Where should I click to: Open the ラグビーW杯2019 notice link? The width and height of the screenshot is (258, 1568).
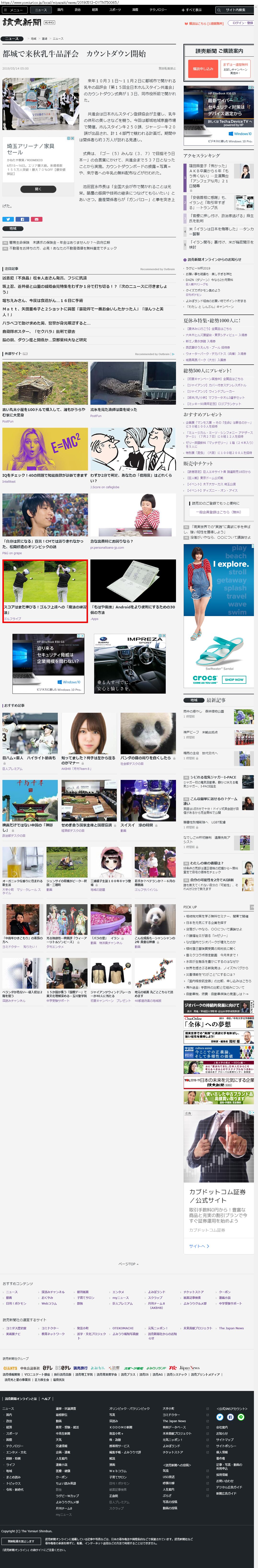point(198,268)
